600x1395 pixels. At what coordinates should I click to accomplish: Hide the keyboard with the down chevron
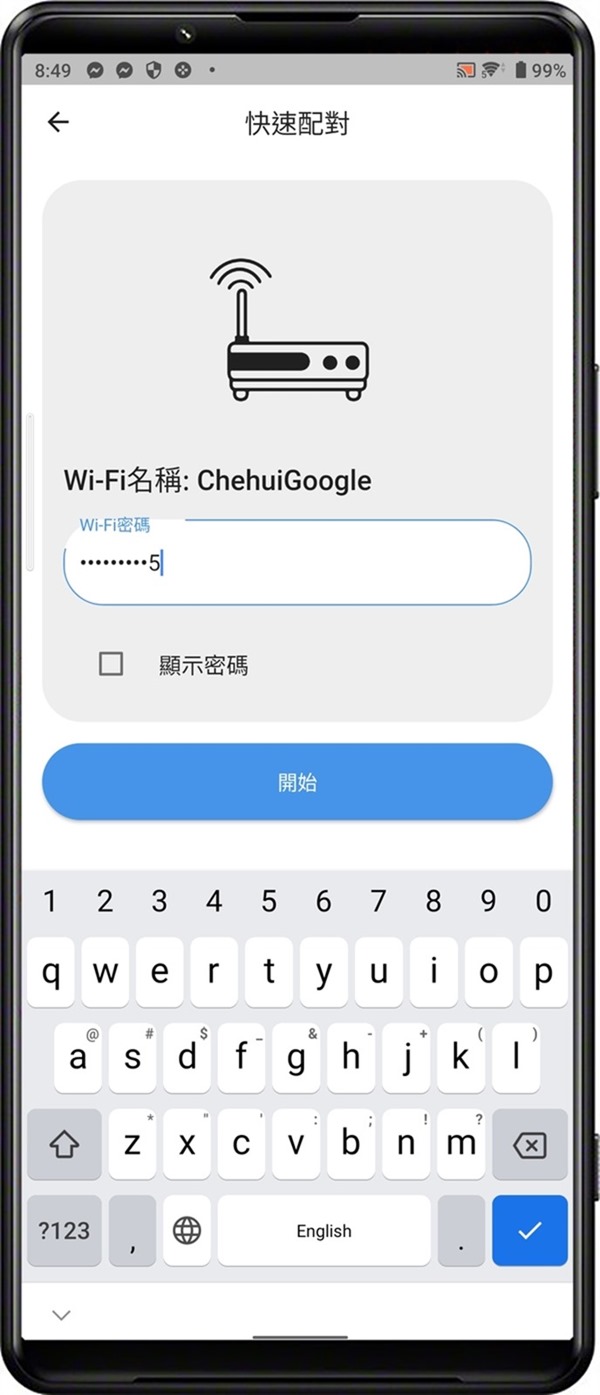[x=62, y=1315]
